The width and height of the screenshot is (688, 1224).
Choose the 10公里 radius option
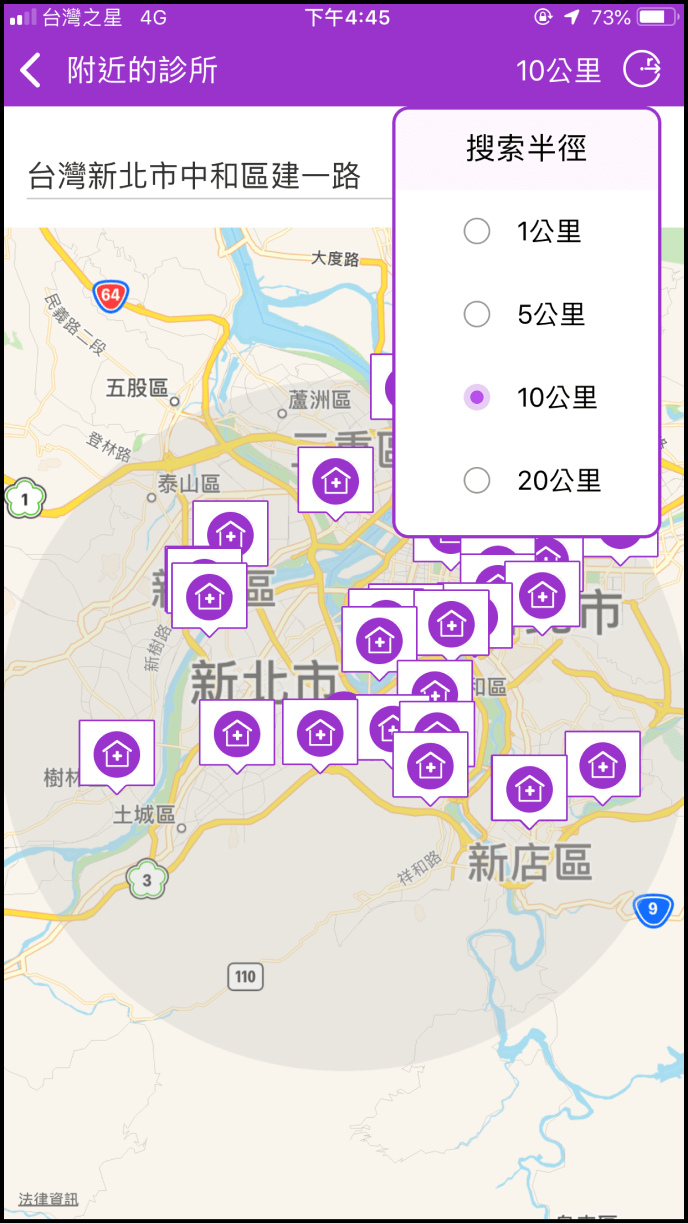pos(526,397)
